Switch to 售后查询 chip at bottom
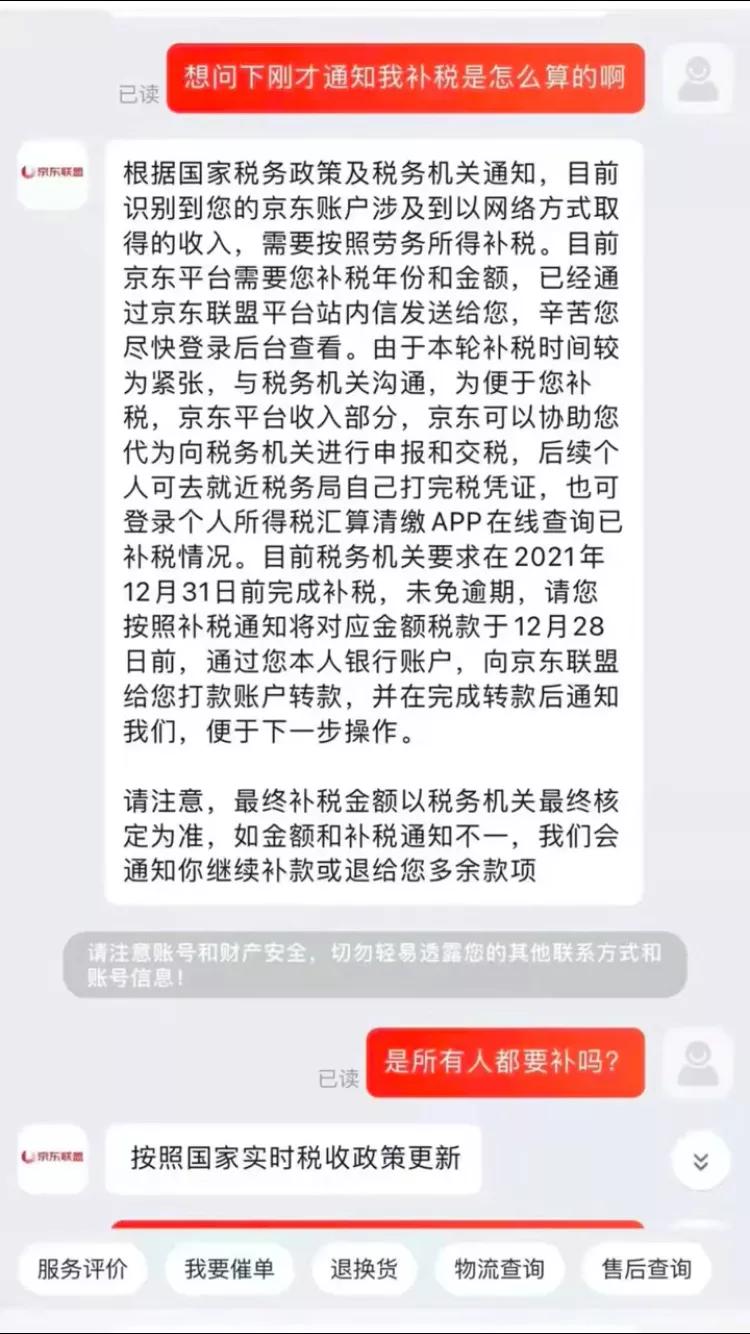The height and width of the screenshot is (1334, 750). (648, 1268)
